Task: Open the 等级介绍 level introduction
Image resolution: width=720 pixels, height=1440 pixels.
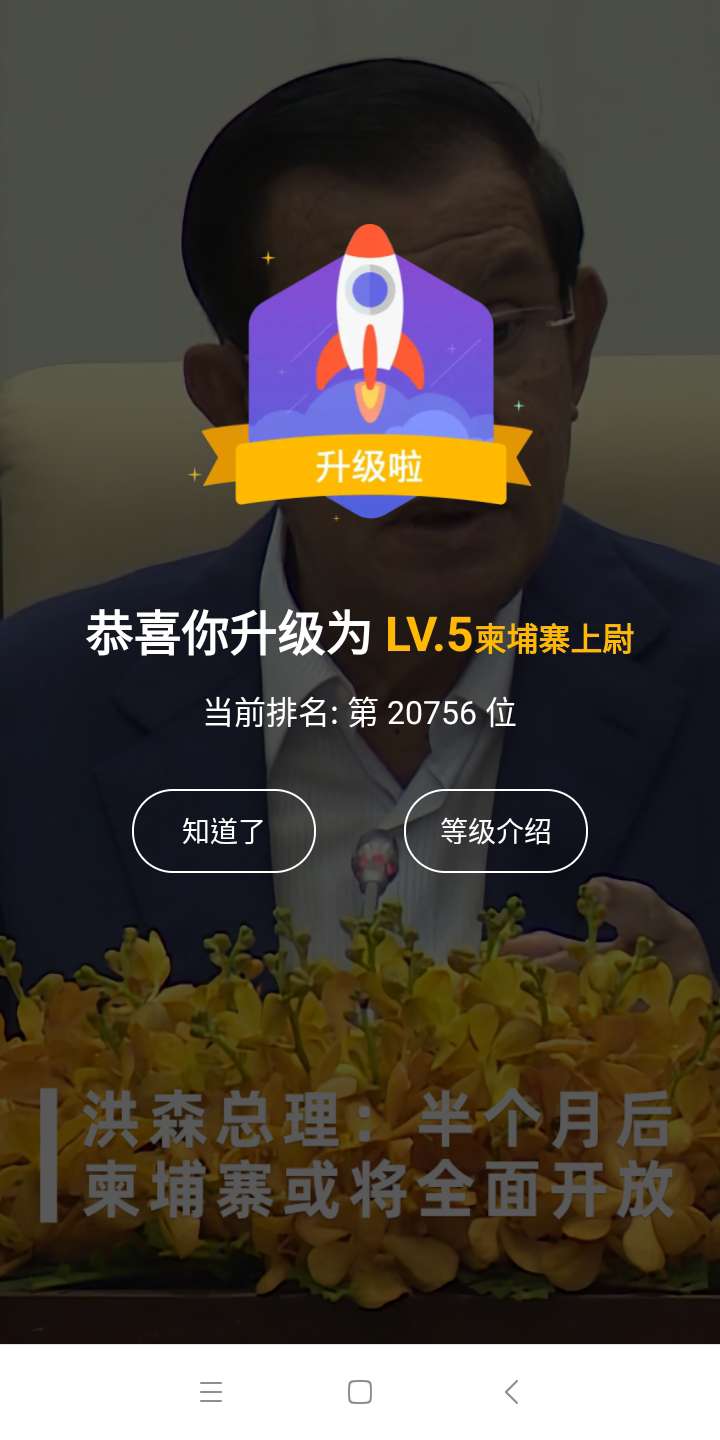Action: 495,831
